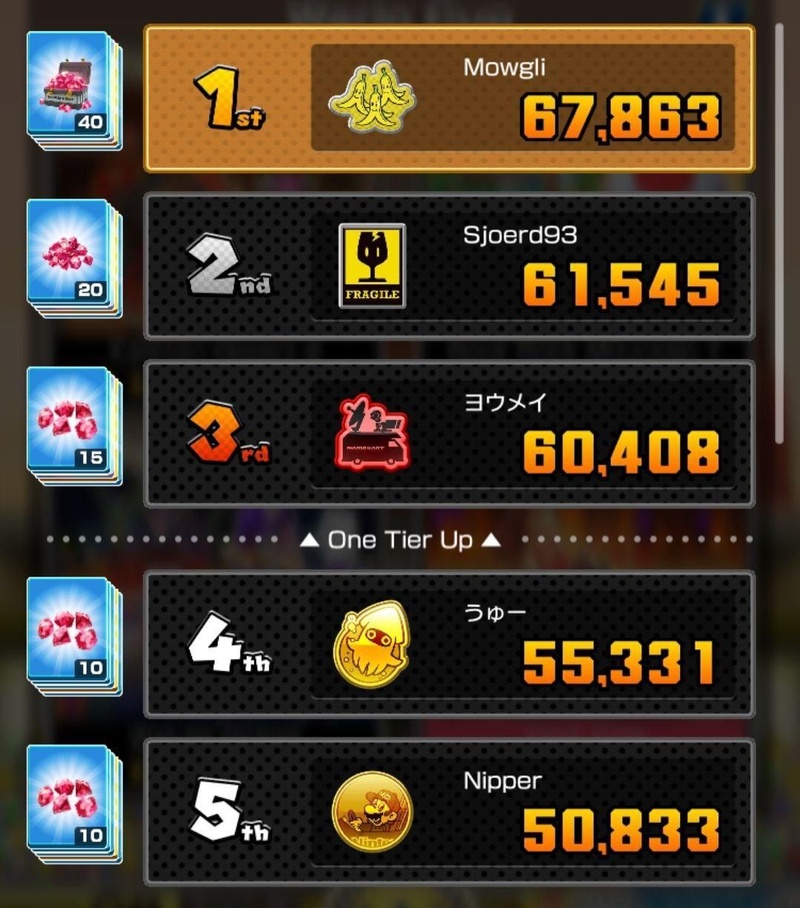View the third place player ヨウメイ

450,434
